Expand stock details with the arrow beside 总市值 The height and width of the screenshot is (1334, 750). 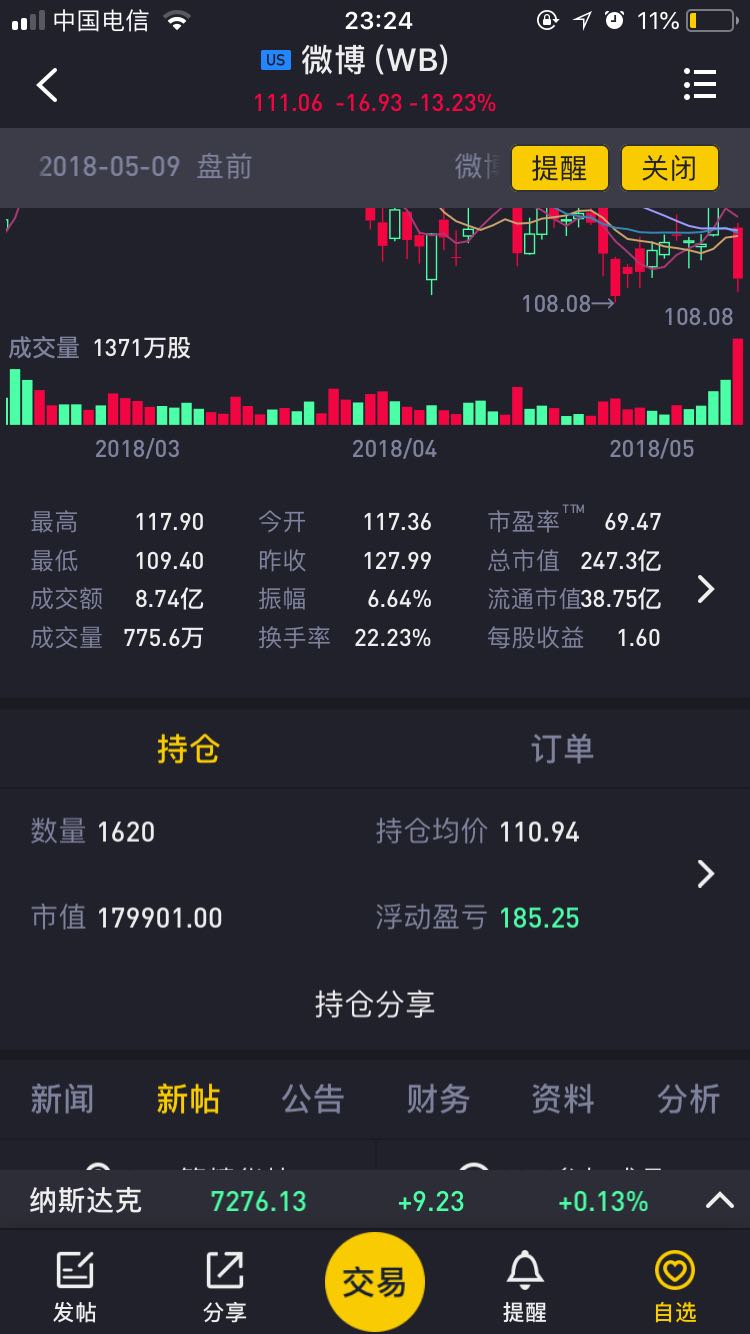pos(706,589)
